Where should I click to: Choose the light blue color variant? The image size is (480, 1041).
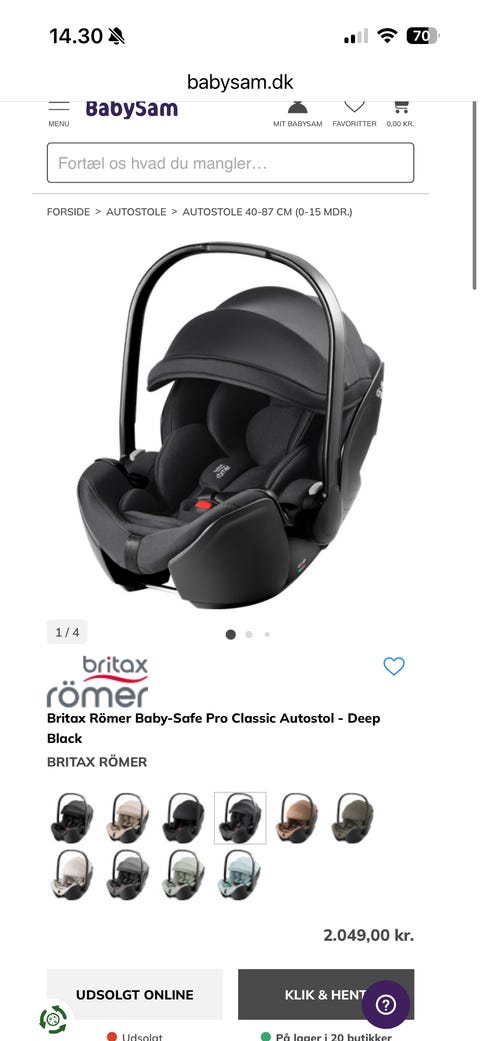tap(239, 874)
